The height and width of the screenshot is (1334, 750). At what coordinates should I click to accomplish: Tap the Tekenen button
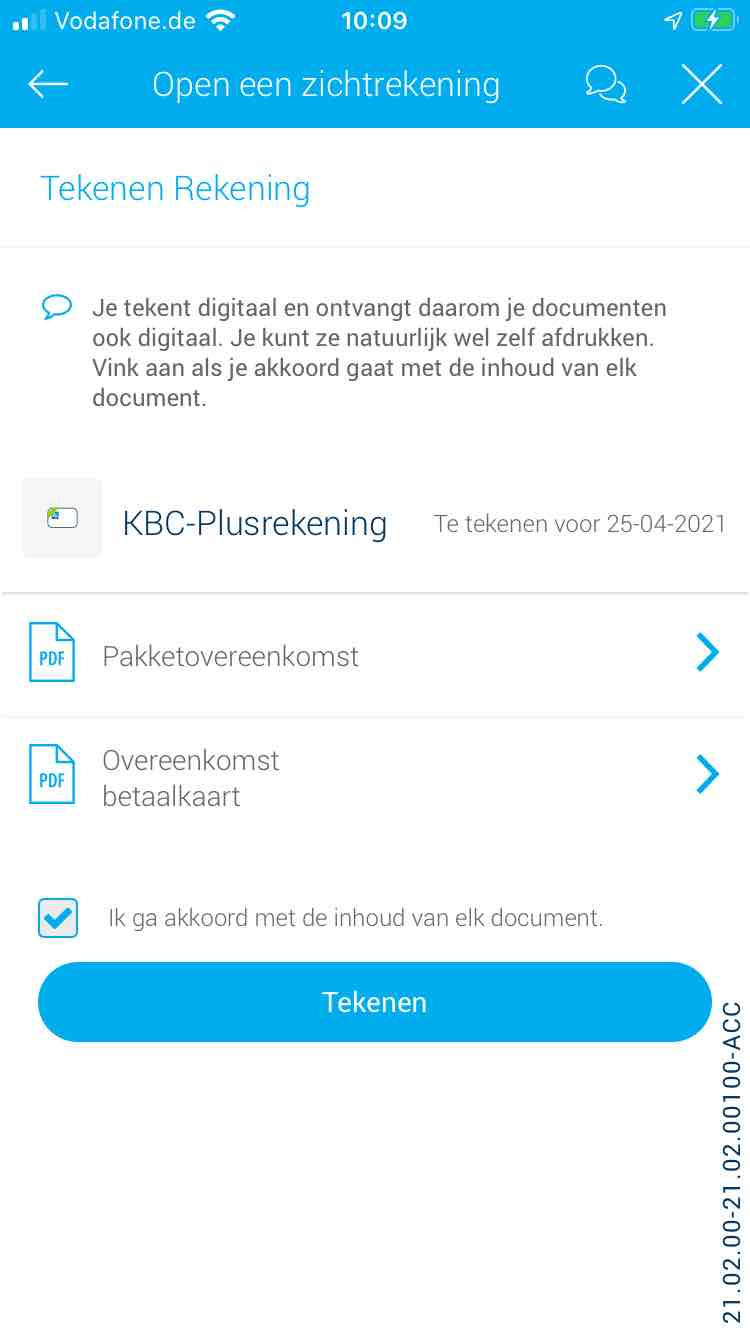pyautogui.click(x=374, y=1002)
